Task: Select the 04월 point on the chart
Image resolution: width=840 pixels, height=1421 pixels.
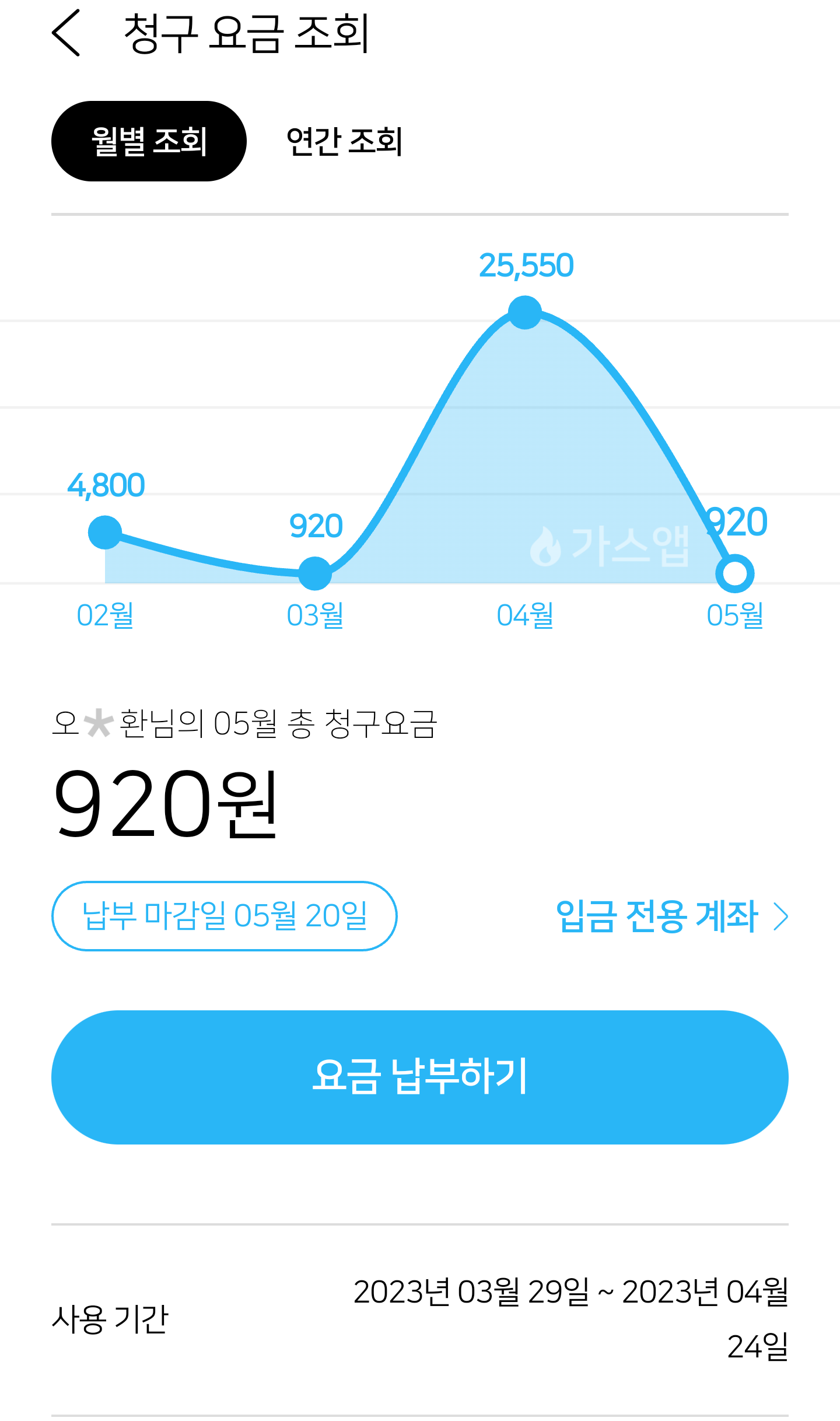Action: click(525, 313)
